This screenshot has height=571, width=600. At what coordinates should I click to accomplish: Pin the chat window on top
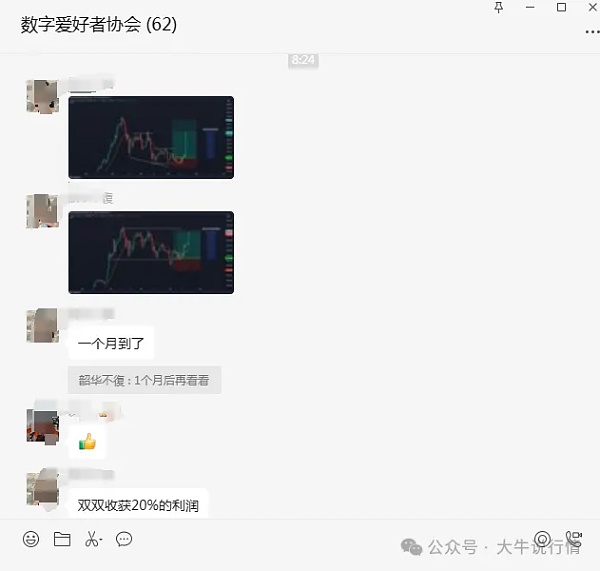500,7
